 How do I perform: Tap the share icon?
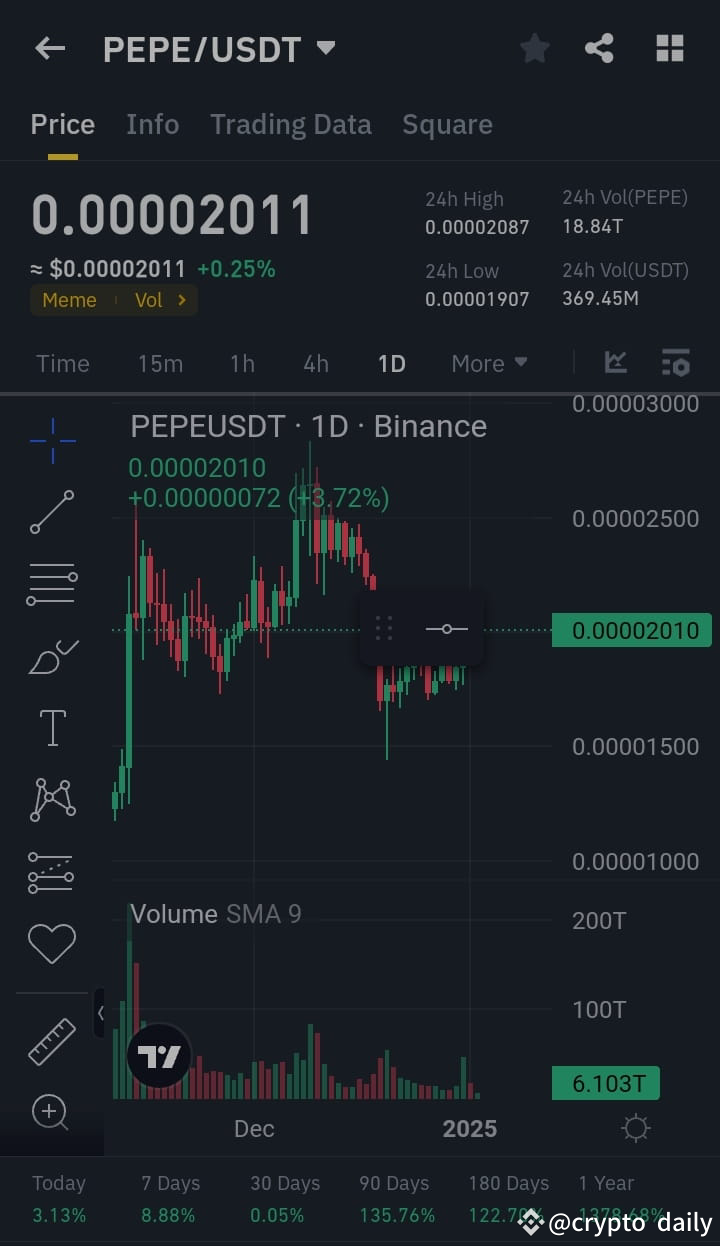coord(599,47)
